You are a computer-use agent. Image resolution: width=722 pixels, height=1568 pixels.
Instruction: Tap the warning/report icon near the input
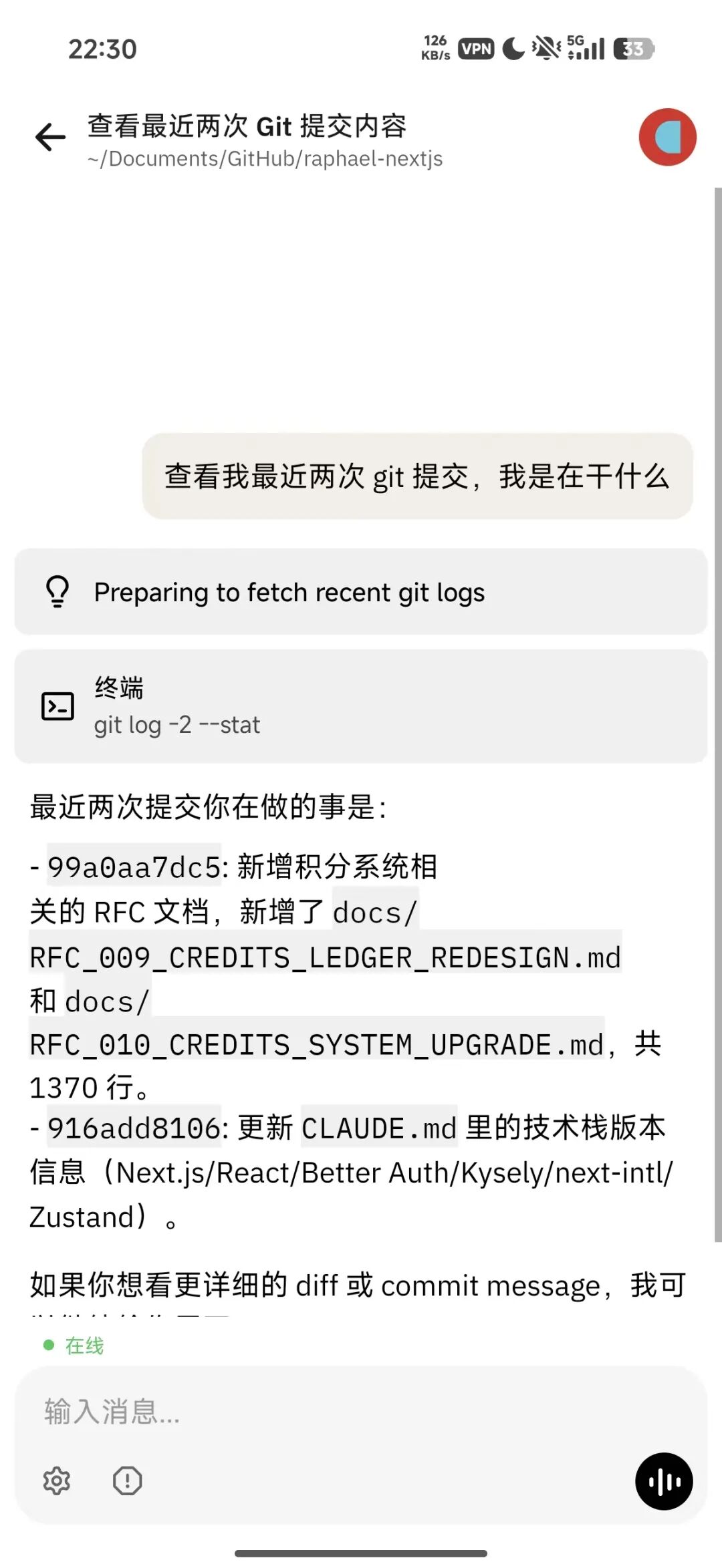tap(128, 1480)
